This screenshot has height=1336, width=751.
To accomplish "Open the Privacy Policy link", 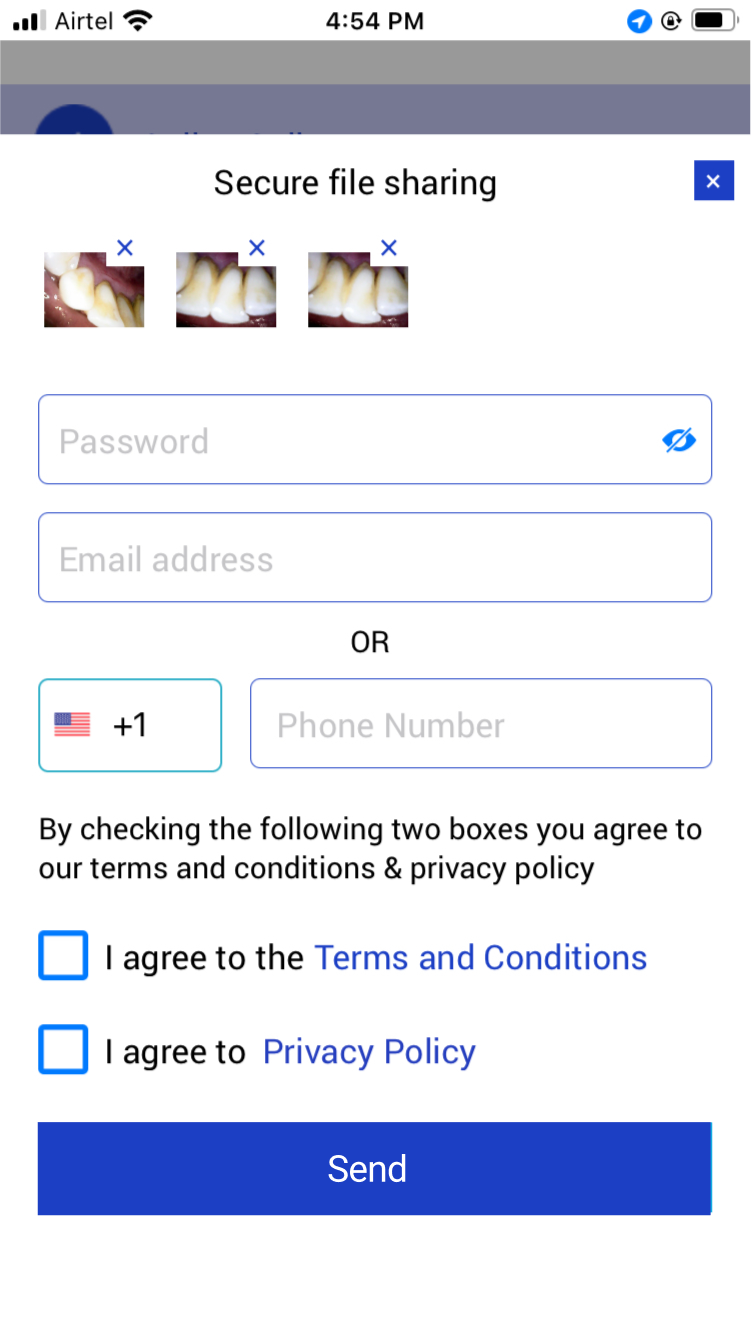I will point(369,1052).
